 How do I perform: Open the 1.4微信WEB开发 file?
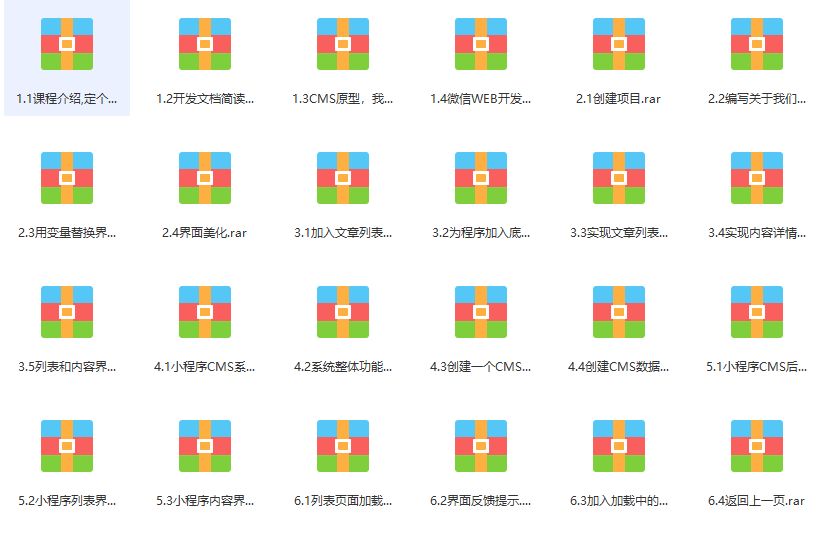point(481,44)
